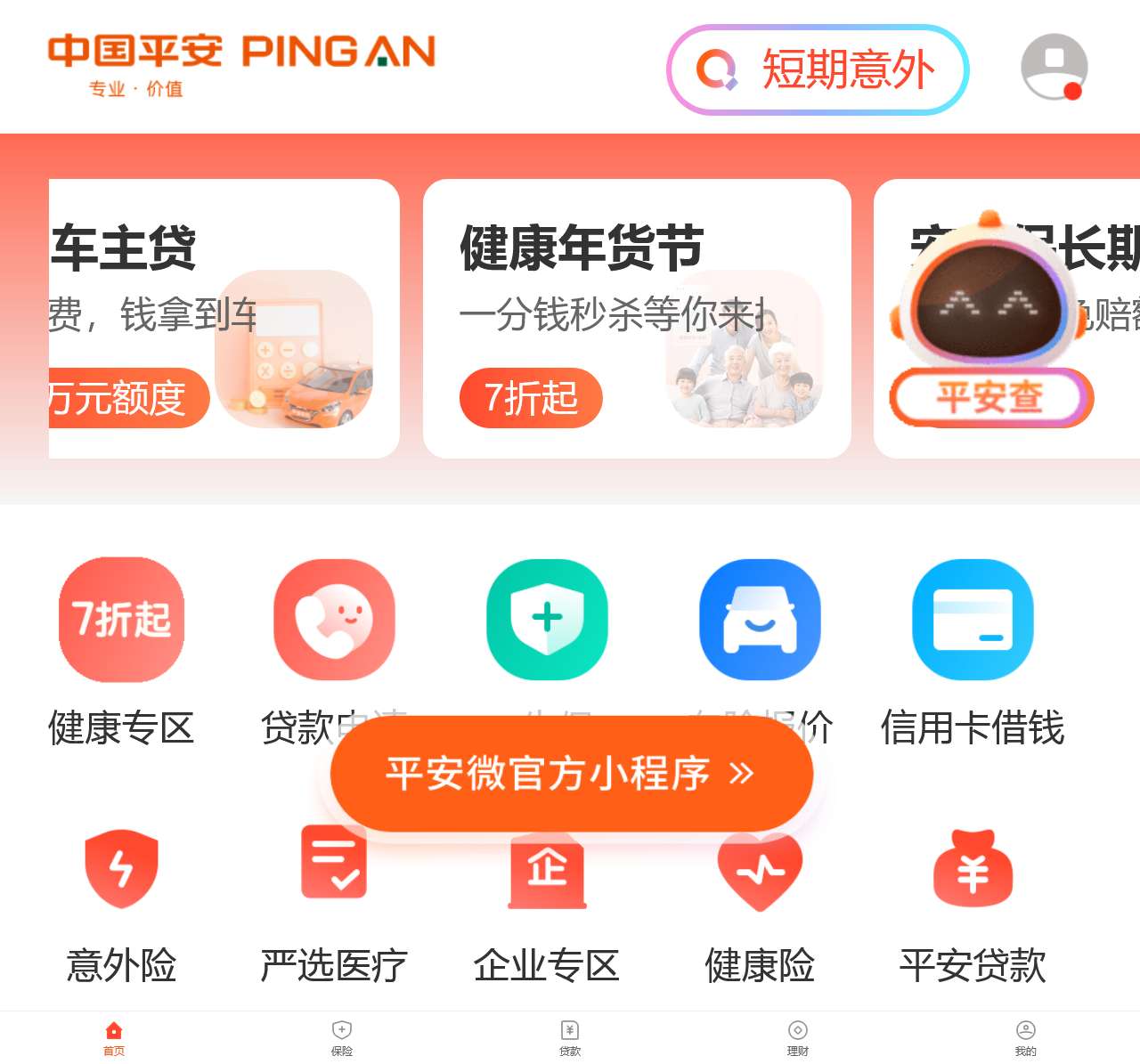
Task: Open the 车主贷 promo card
Action: click(224, 318)
